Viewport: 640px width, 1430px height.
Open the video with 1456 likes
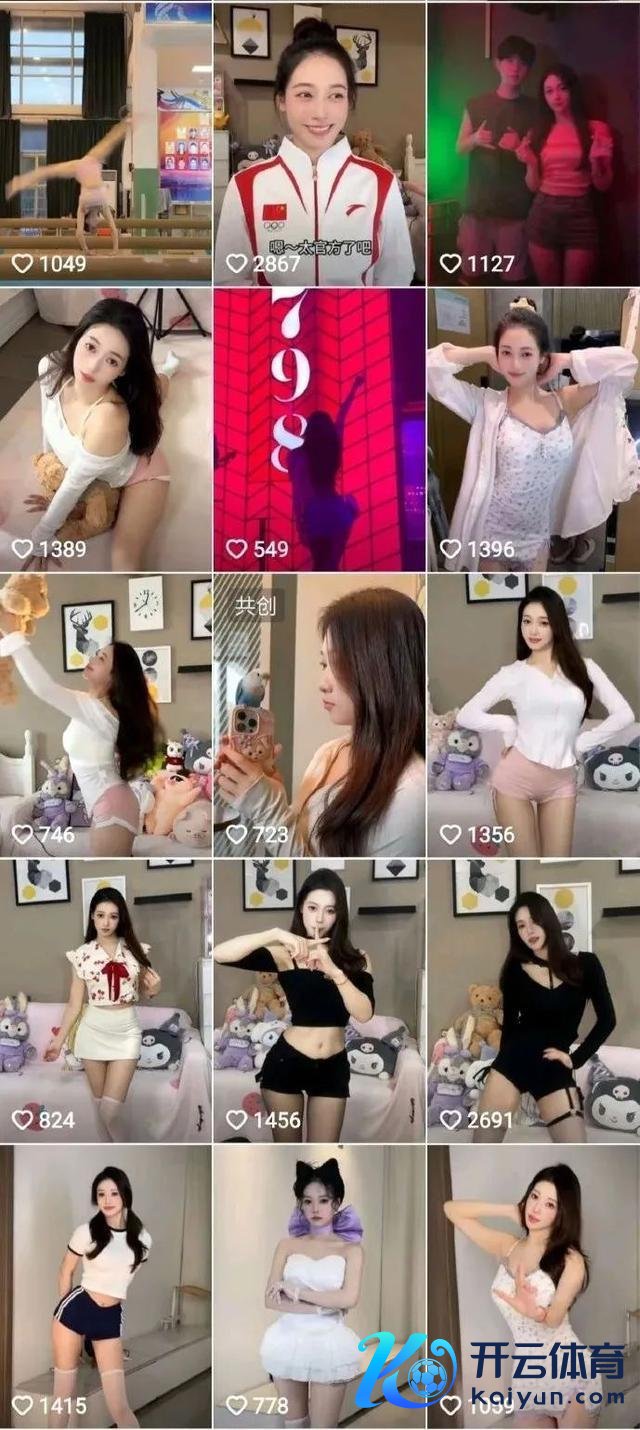click(x=319, y=1000)
